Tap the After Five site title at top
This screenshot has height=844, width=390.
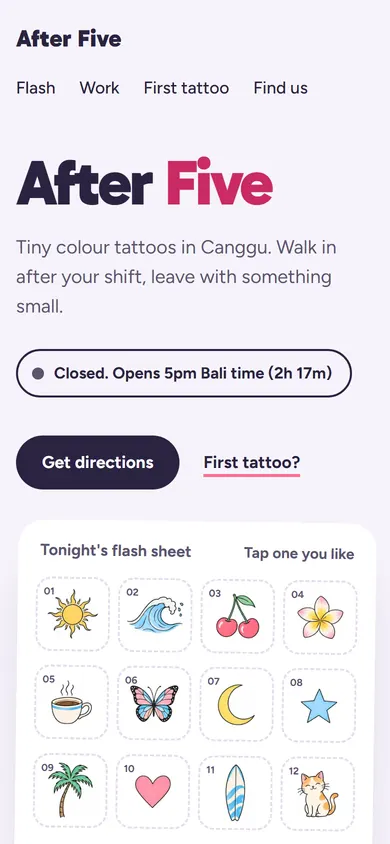tap(69, 39)
